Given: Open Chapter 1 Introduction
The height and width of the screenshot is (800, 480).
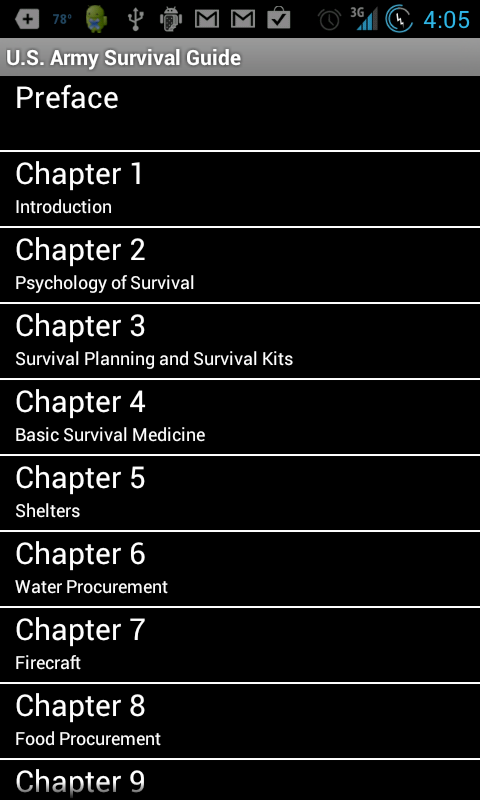Looking at the screenshot, I should (x=240, y=189).
